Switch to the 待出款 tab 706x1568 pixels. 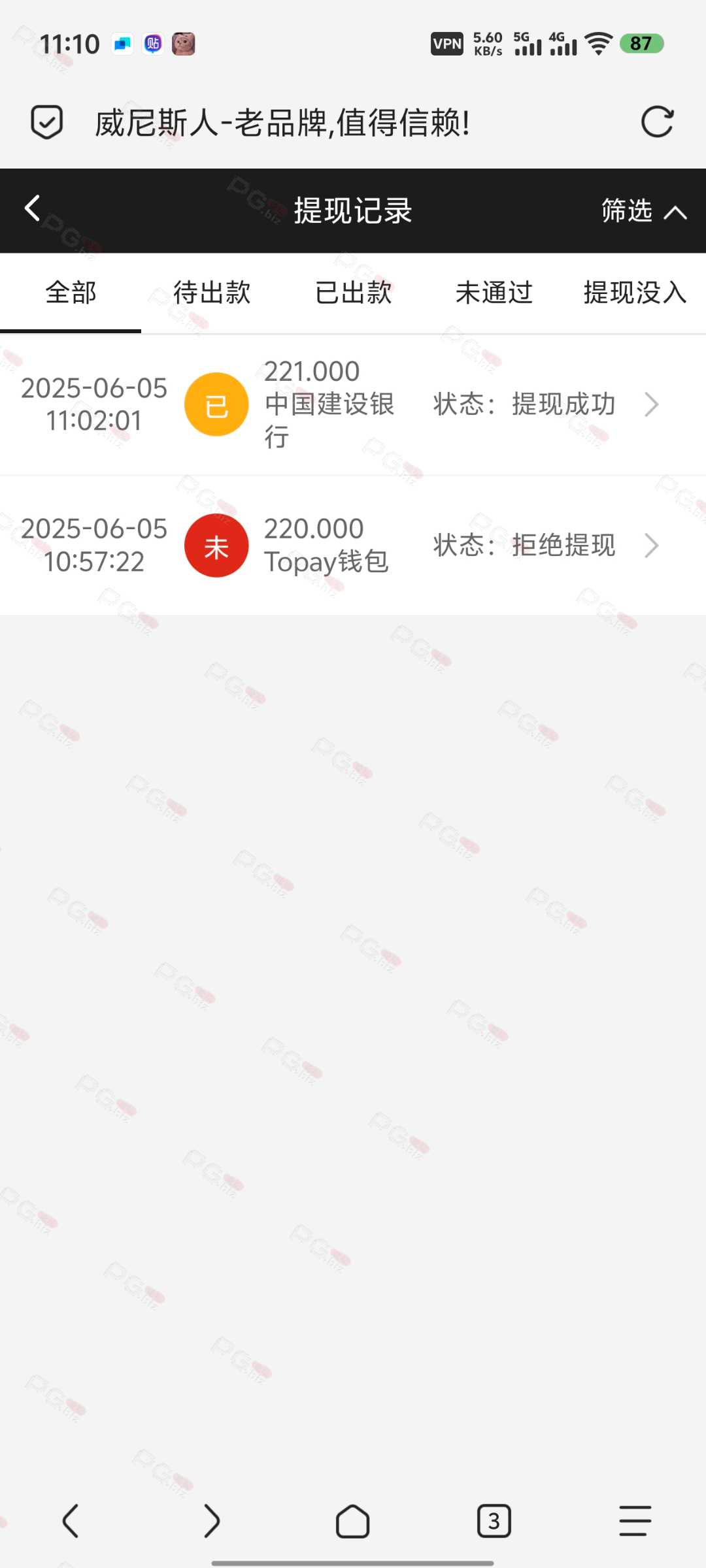(212, 293)
